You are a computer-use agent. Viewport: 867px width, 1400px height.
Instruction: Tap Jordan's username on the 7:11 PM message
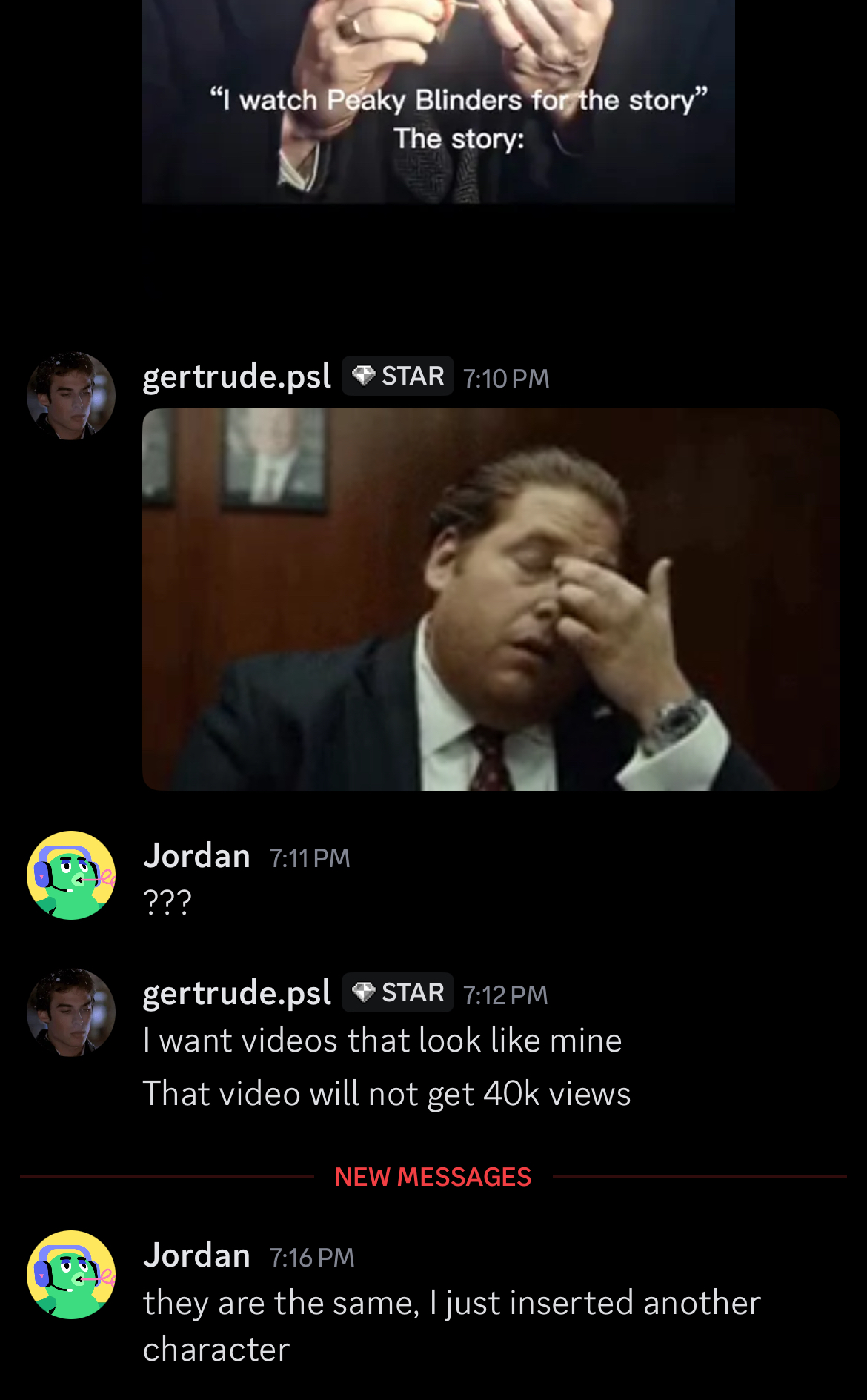pyautogui.click(x=196, y=856)
